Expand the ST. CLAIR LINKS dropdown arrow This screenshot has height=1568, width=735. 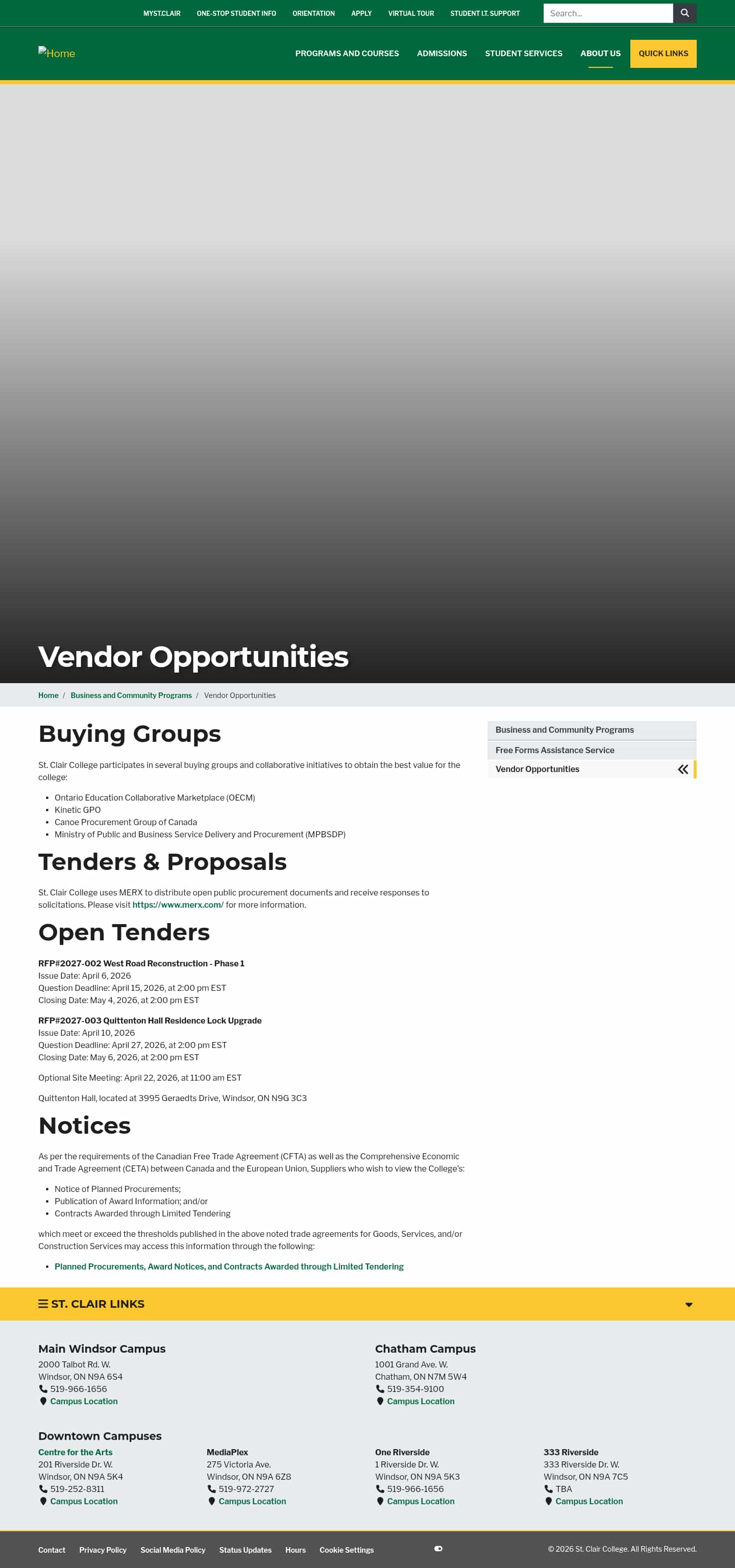tap(688, 1304)
